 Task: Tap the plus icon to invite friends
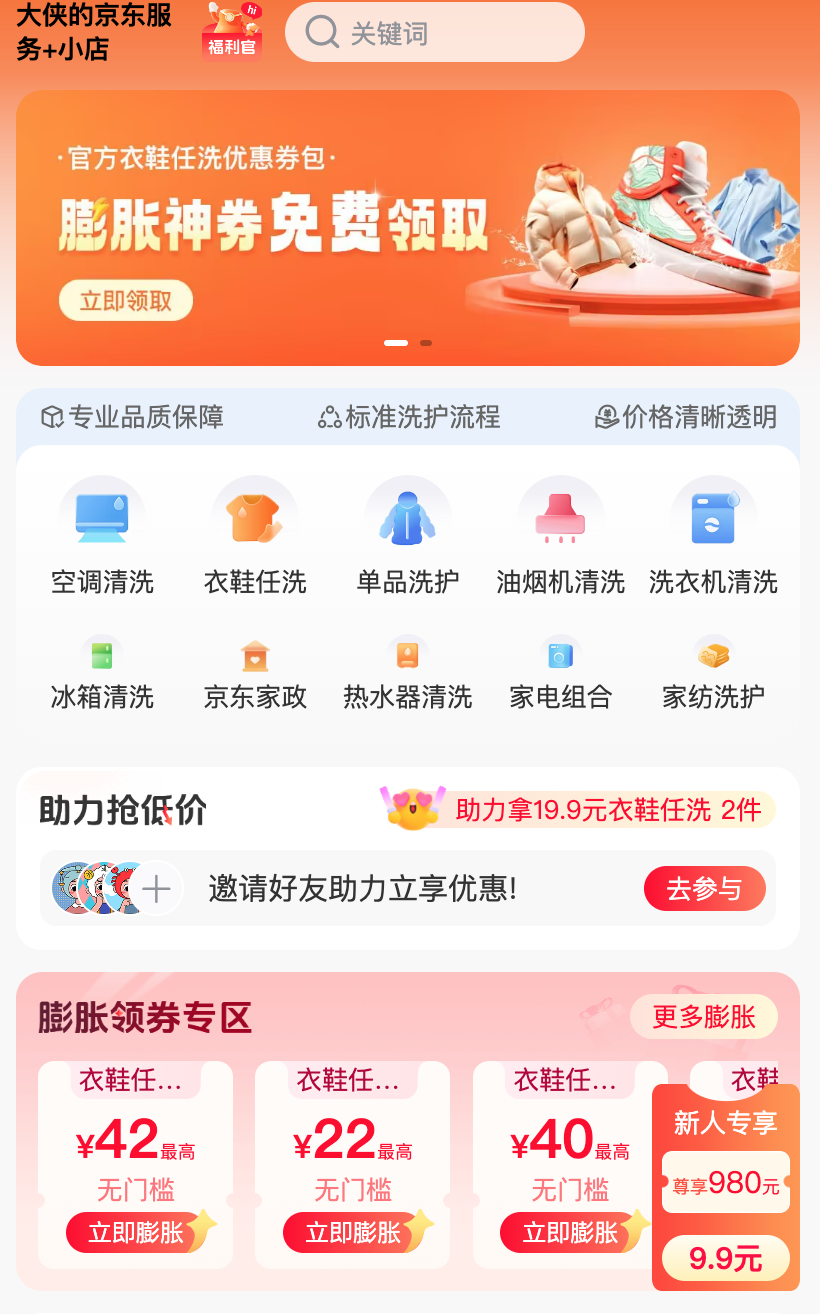(x=157, y=888)
